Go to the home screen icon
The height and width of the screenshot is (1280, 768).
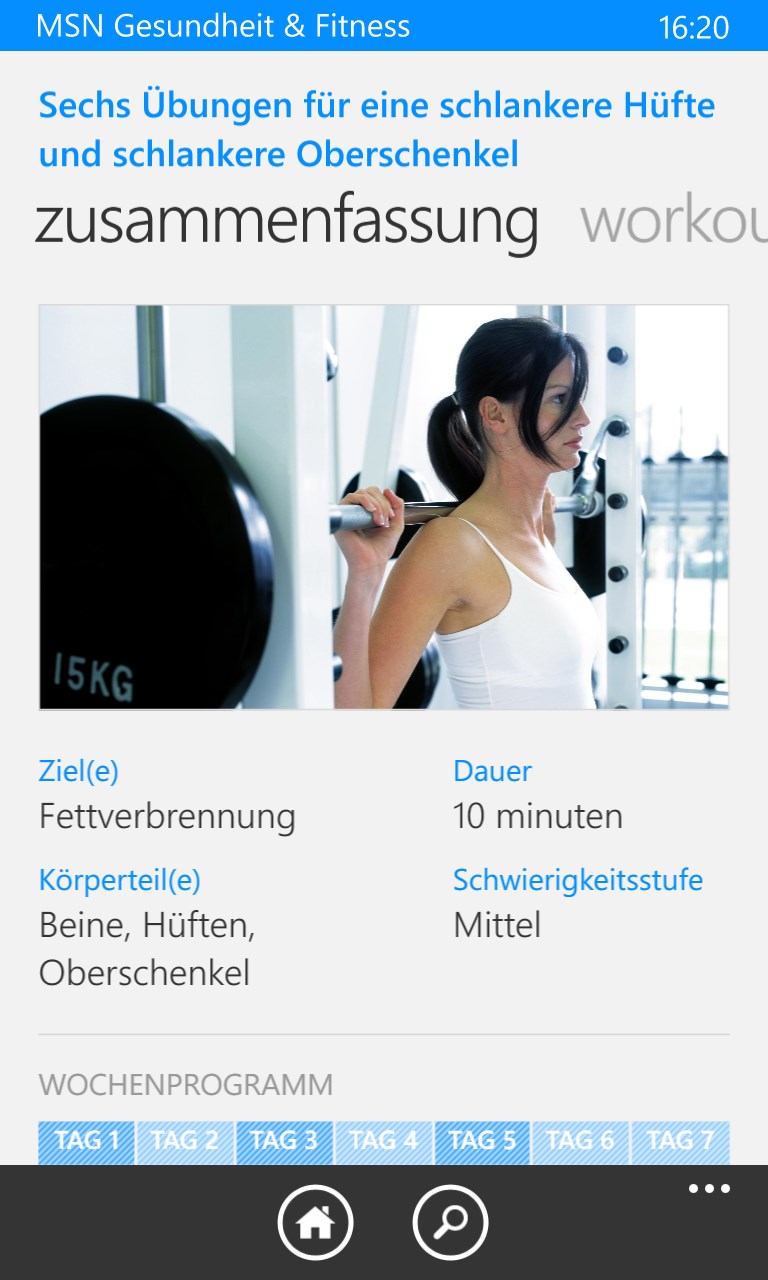coord(315,1222)
